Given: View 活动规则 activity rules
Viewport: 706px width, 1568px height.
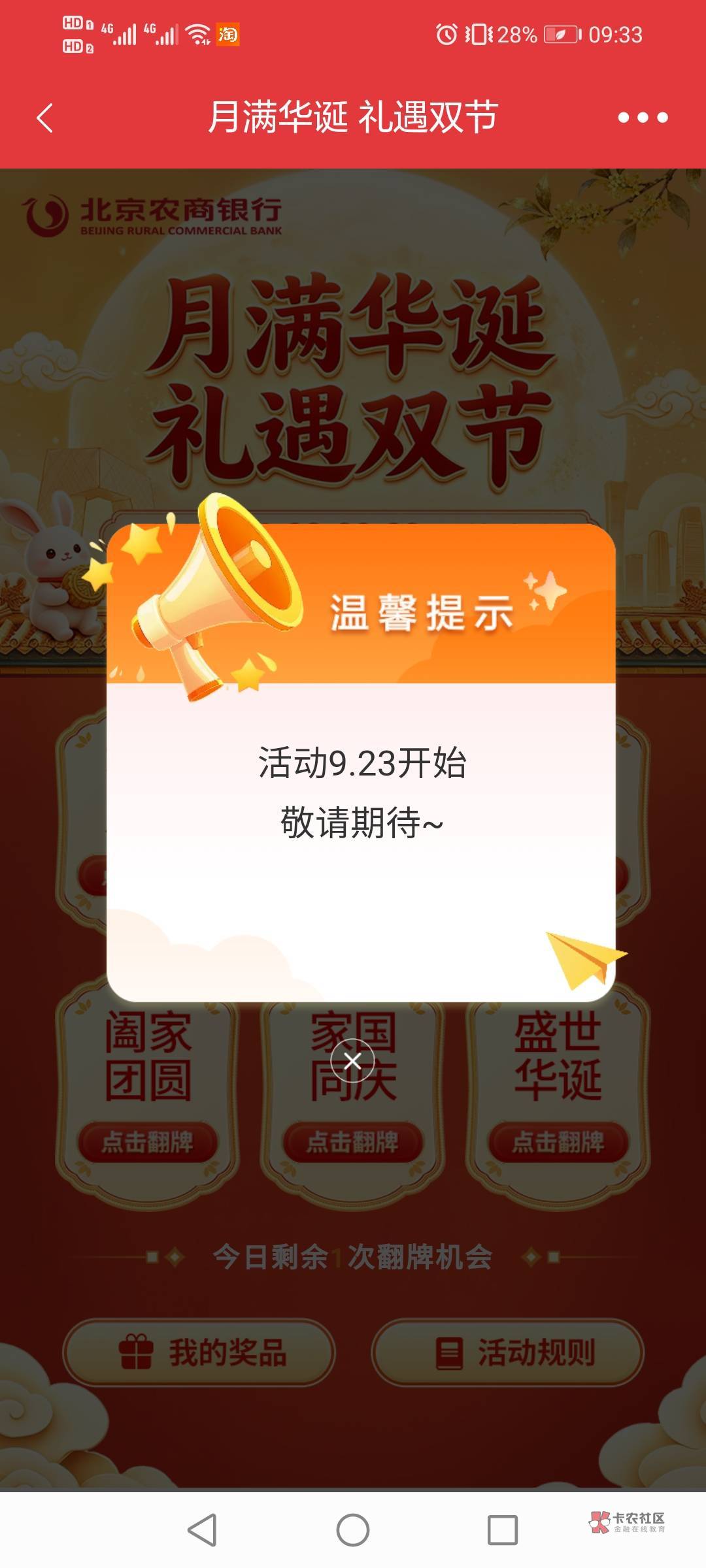Looking at the screenshot, I should coord(508,1352).
